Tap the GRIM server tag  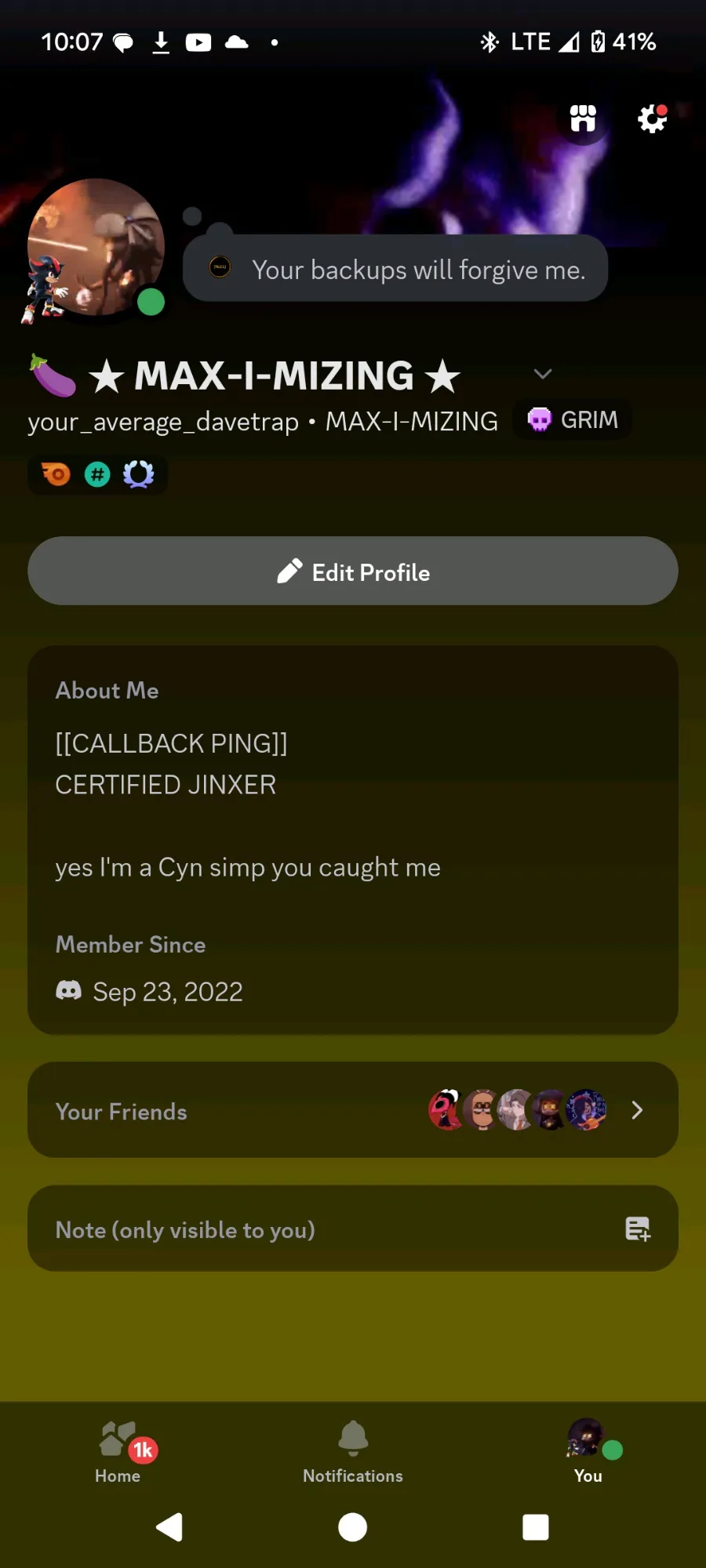click(573, 420)
